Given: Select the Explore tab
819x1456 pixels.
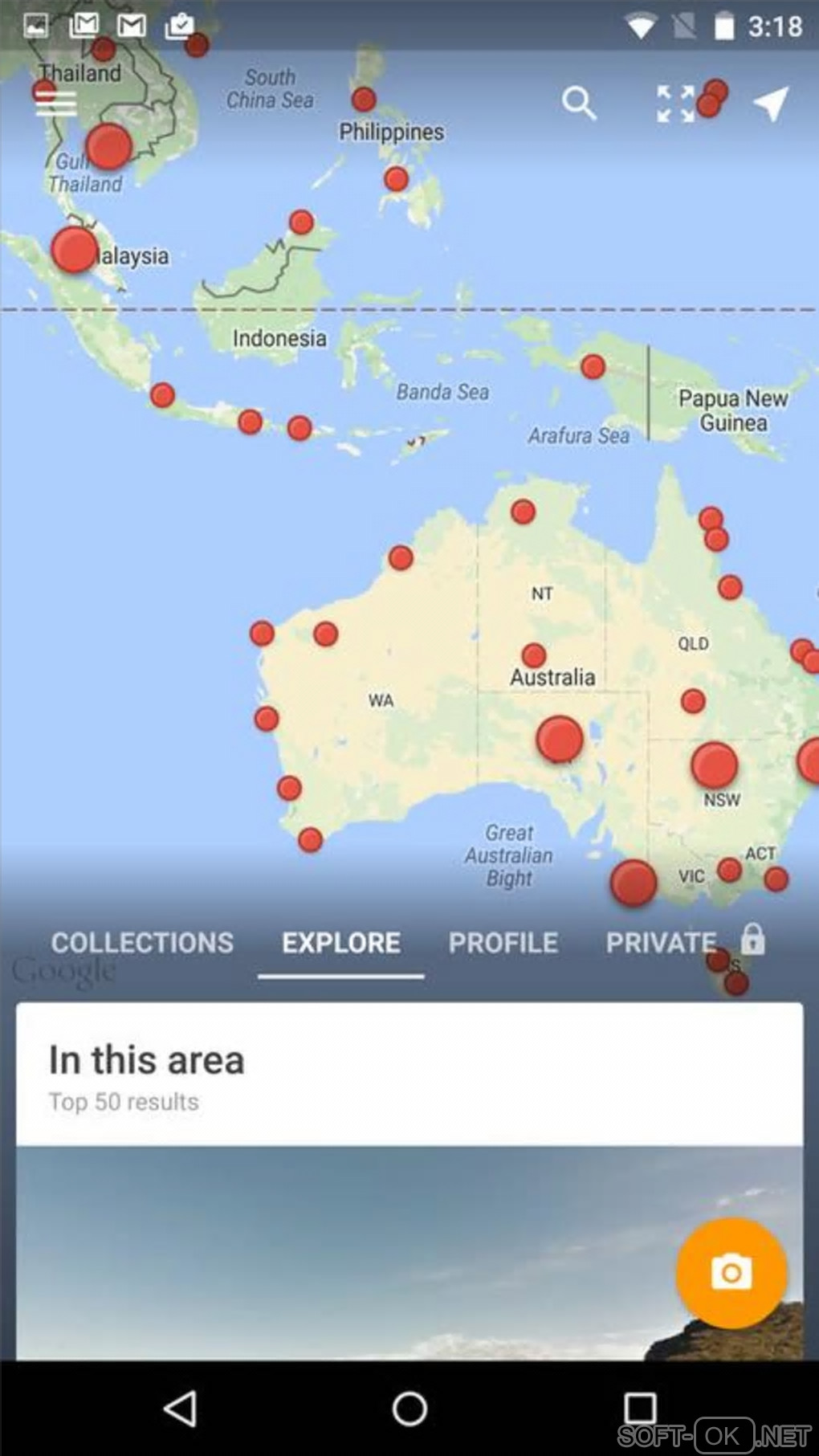Looking at the screenshot, I should (x=341, y=942).
